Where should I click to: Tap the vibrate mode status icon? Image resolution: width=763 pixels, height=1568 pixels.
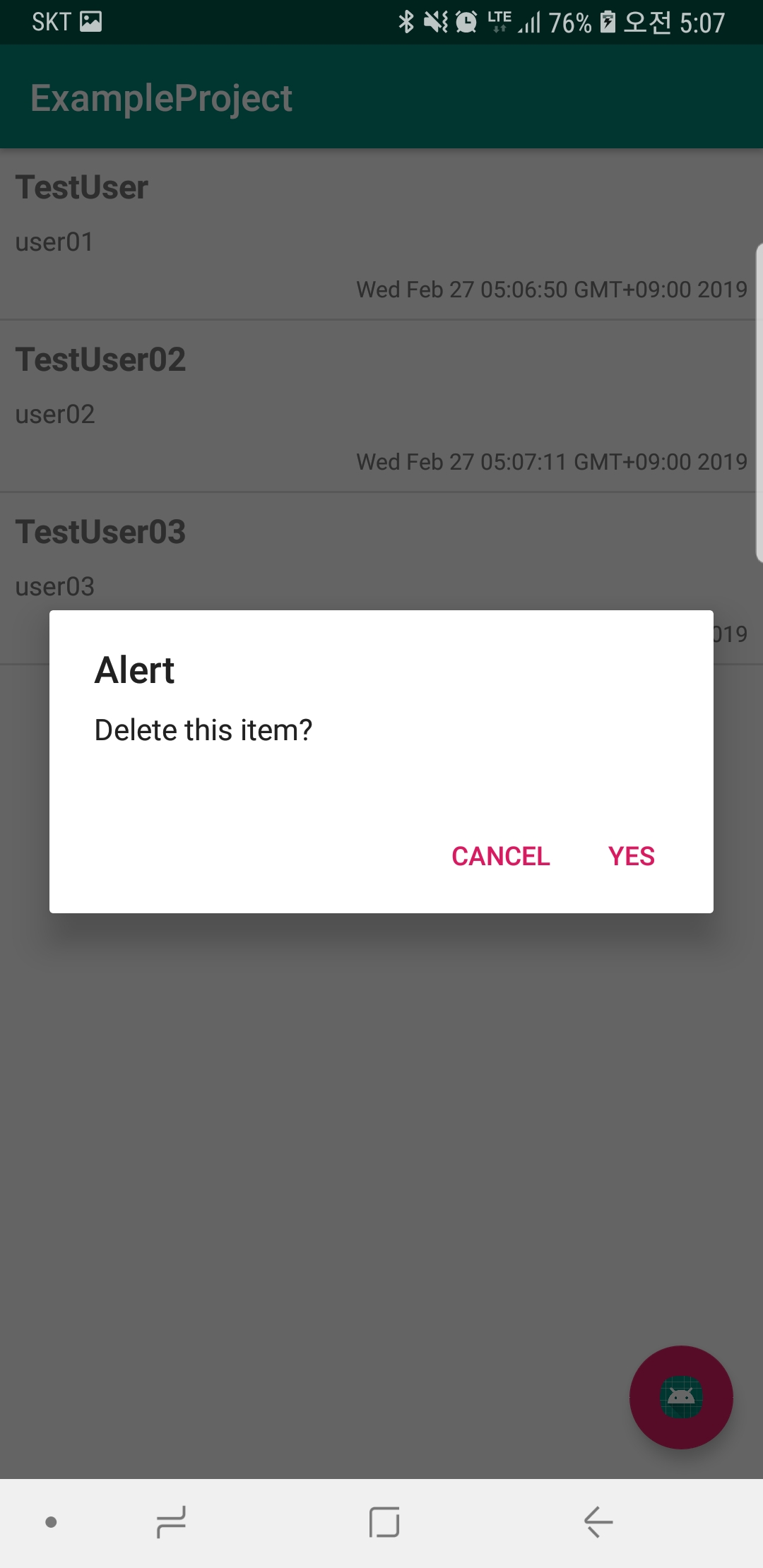coord(435,23)
